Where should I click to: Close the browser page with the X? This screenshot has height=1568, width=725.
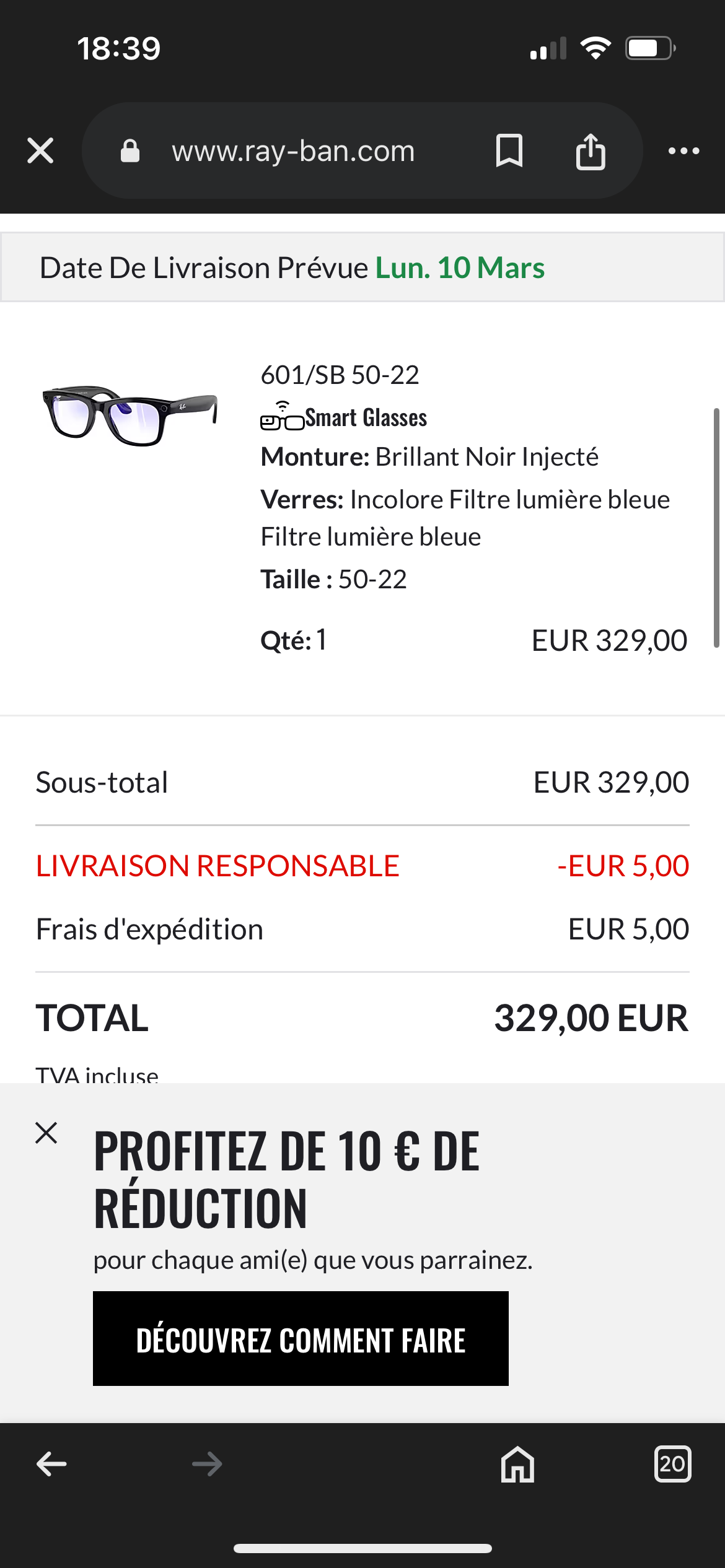coord(40,150)
